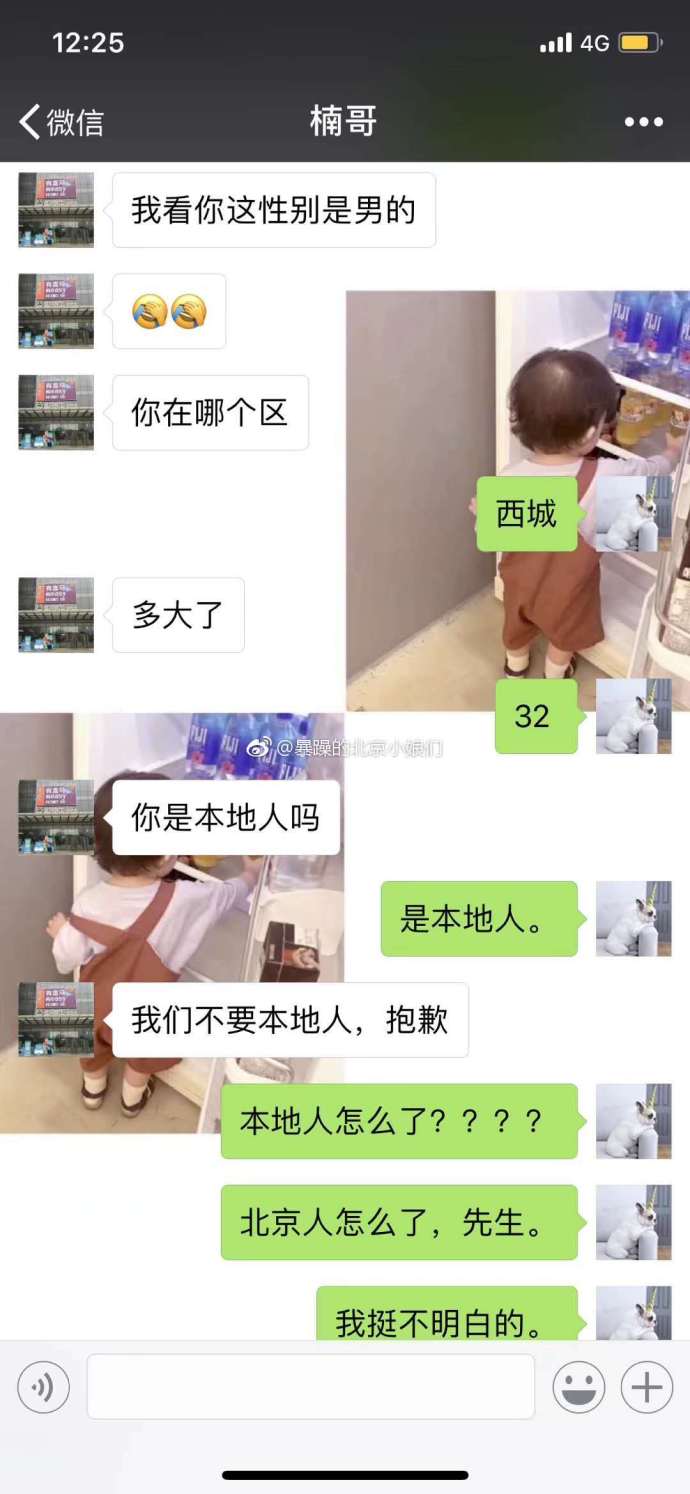Open the emoji sticker panel
Image resolution: width=690 pixels, height=1494 pixels.
(579, 1387)
